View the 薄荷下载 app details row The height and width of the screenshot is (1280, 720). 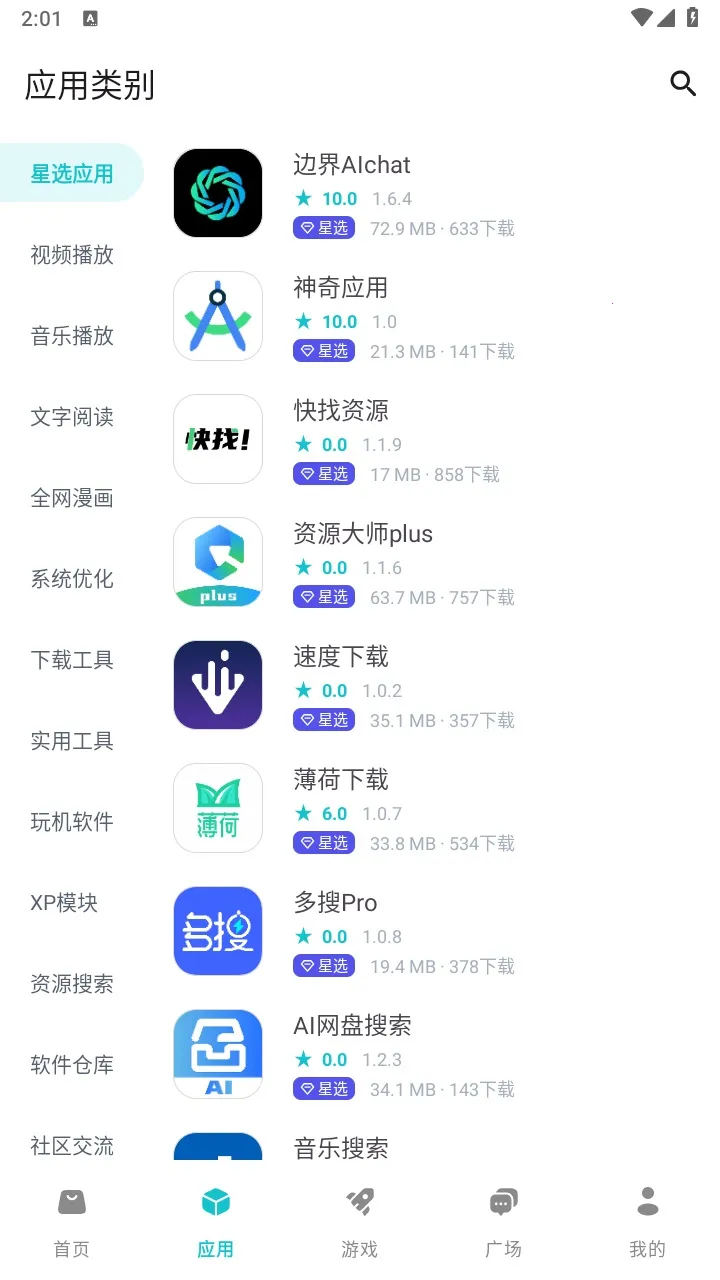(x=400, y=808)
